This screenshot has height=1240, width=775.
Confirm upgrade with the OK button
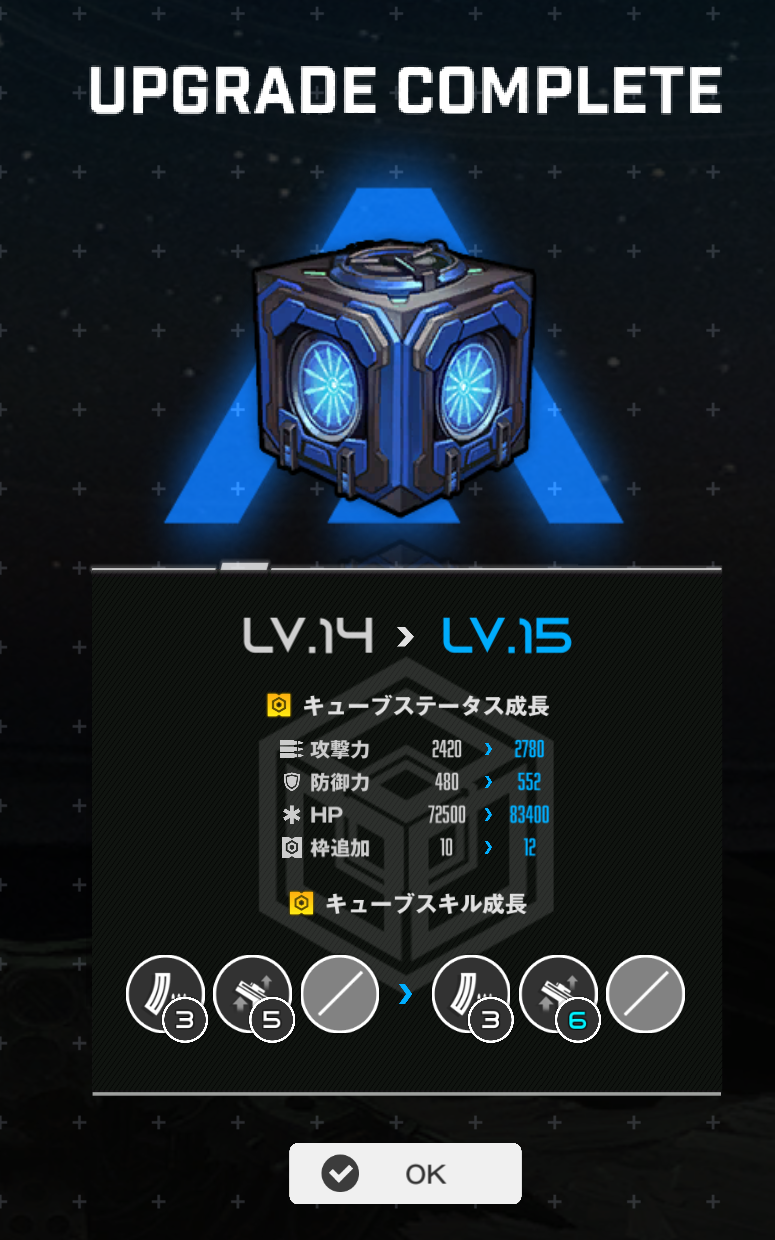405,1173
